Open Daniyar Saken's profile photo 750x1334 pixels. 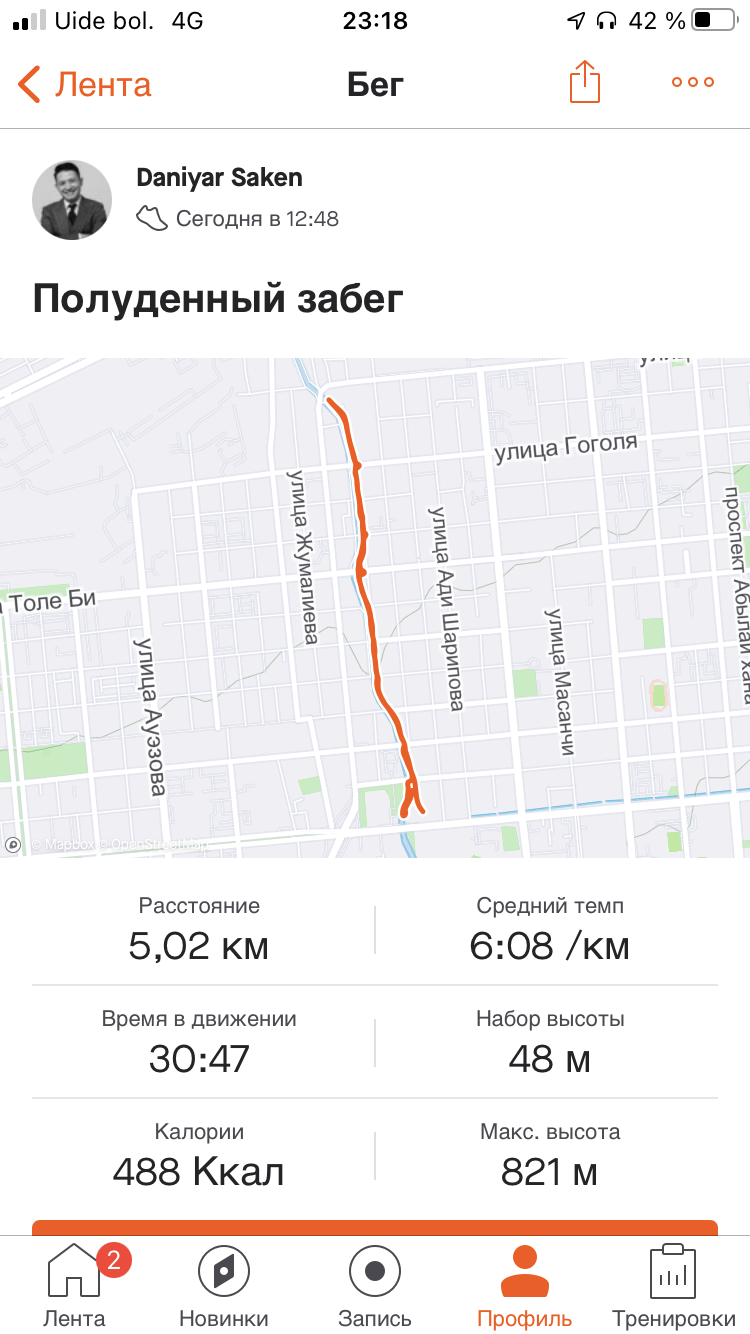[x=72, y=200]
